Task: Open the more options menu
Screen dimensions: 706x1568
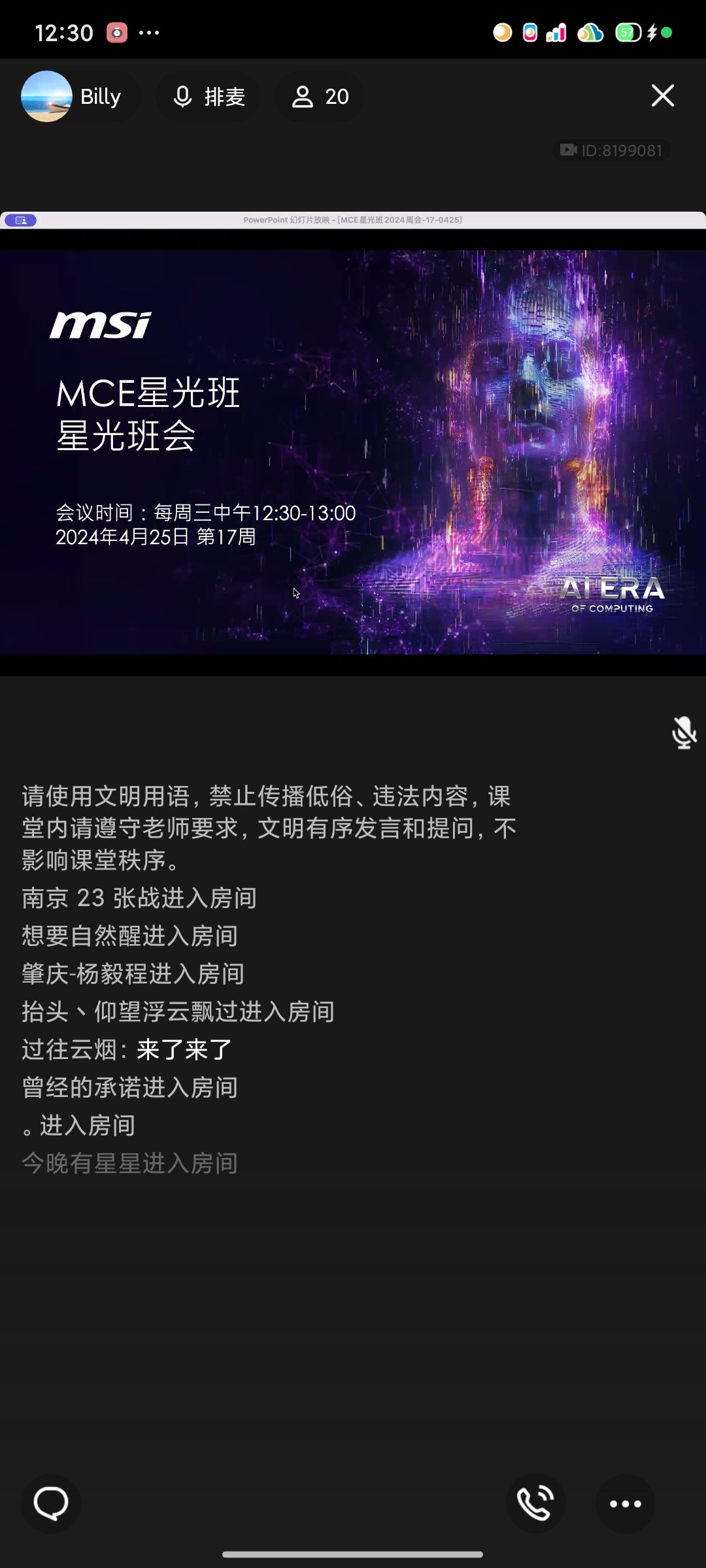Action: point(625,1503)
